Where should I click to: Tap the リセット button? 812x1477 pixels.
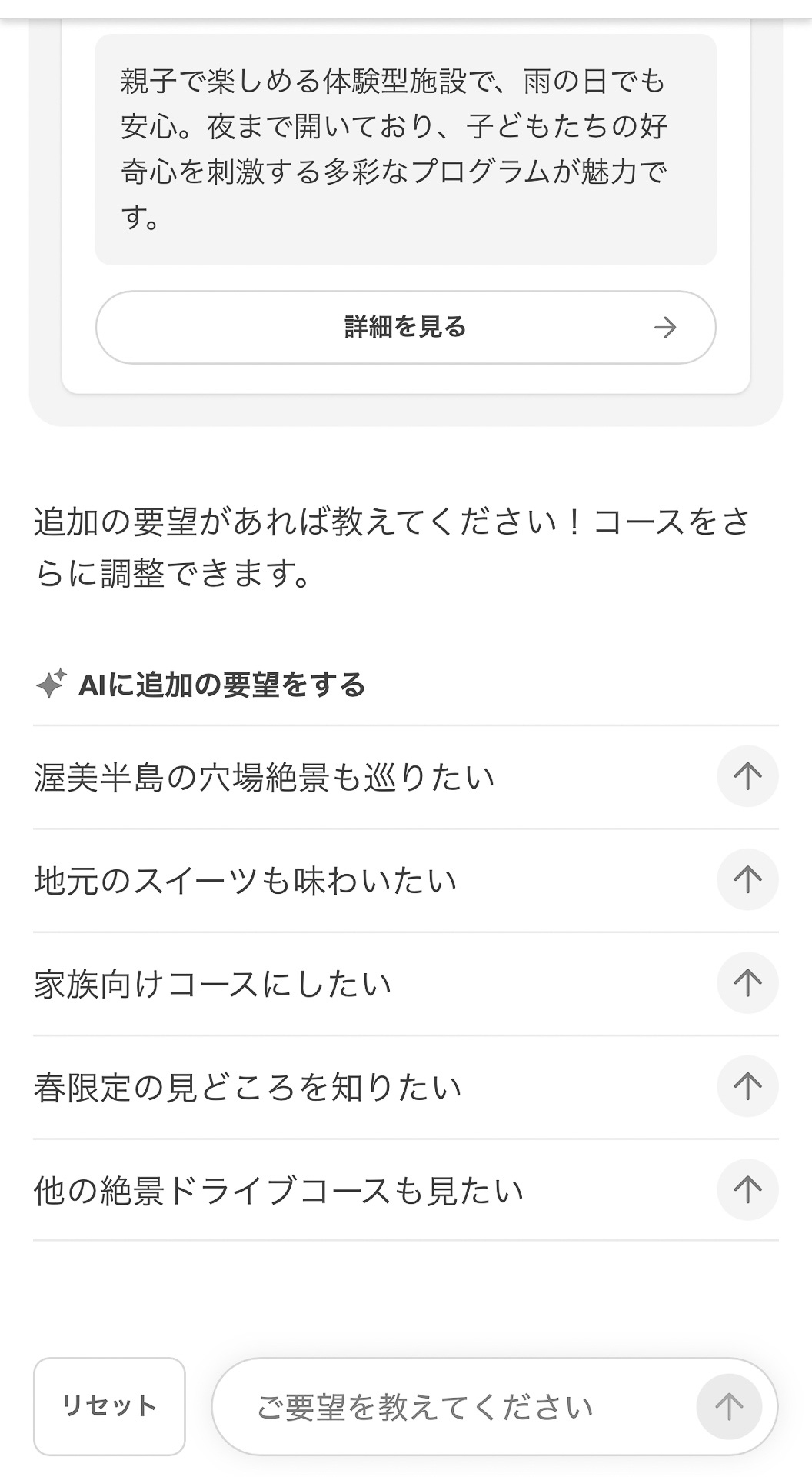[x=109, y=1405]
